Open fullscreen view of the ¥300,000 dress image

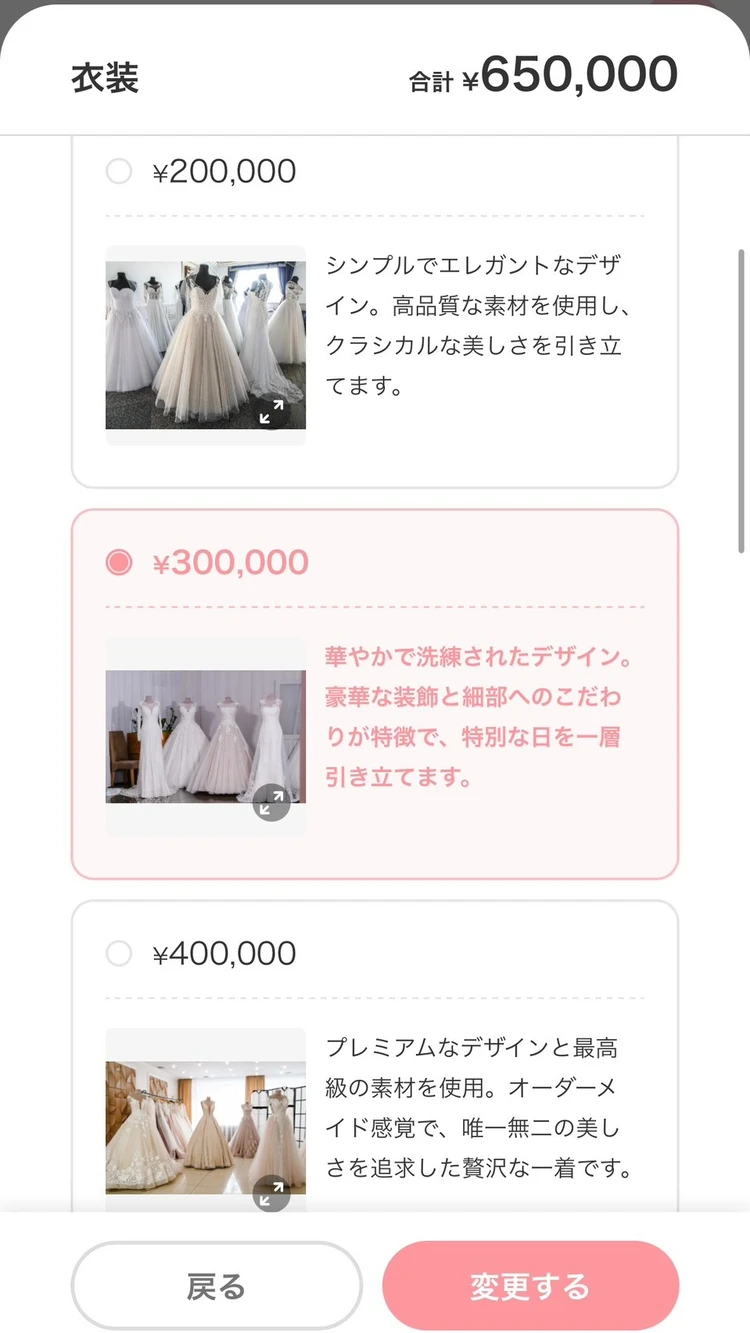[270, 802]
